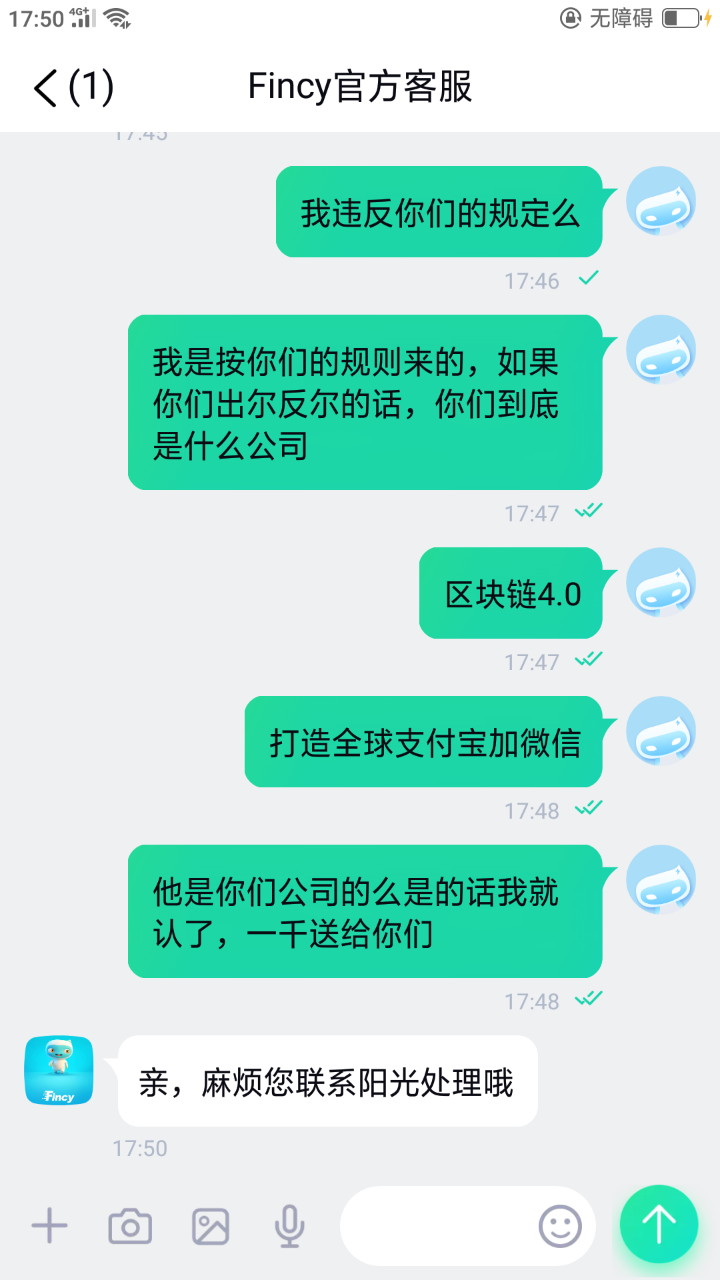Focus the message text field
Image resolution: width=720 pixels, height=1280 pixels.
(x=440, y=1226)
